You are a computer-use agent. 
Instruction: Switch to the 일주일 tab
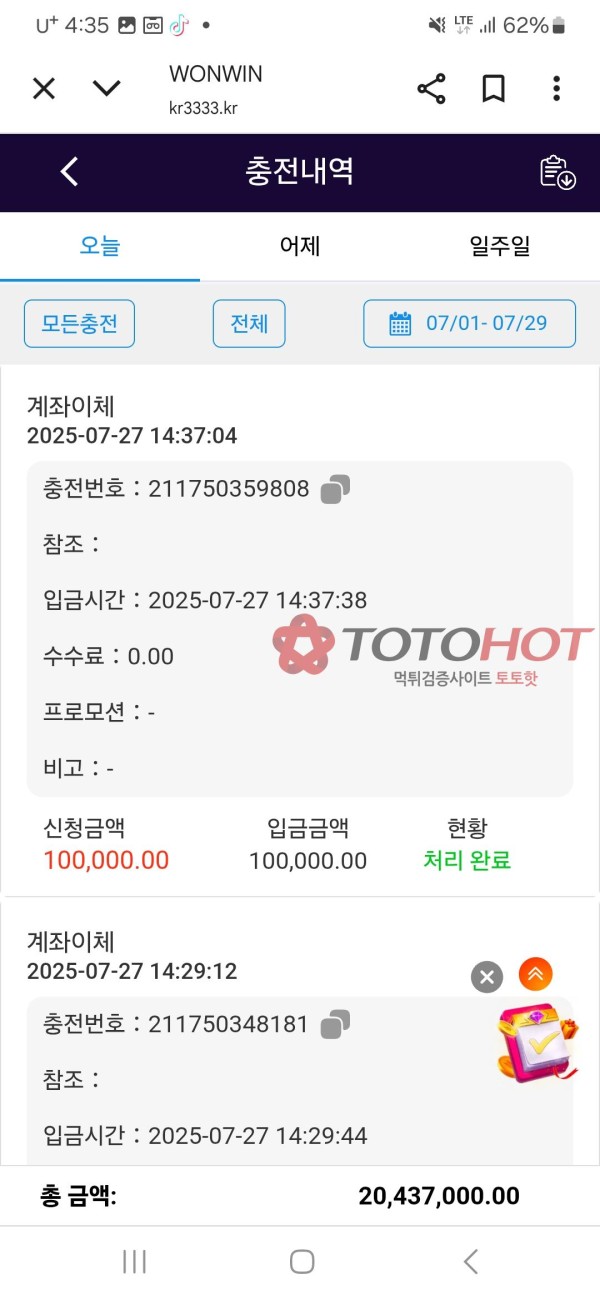tap(500, 246)
